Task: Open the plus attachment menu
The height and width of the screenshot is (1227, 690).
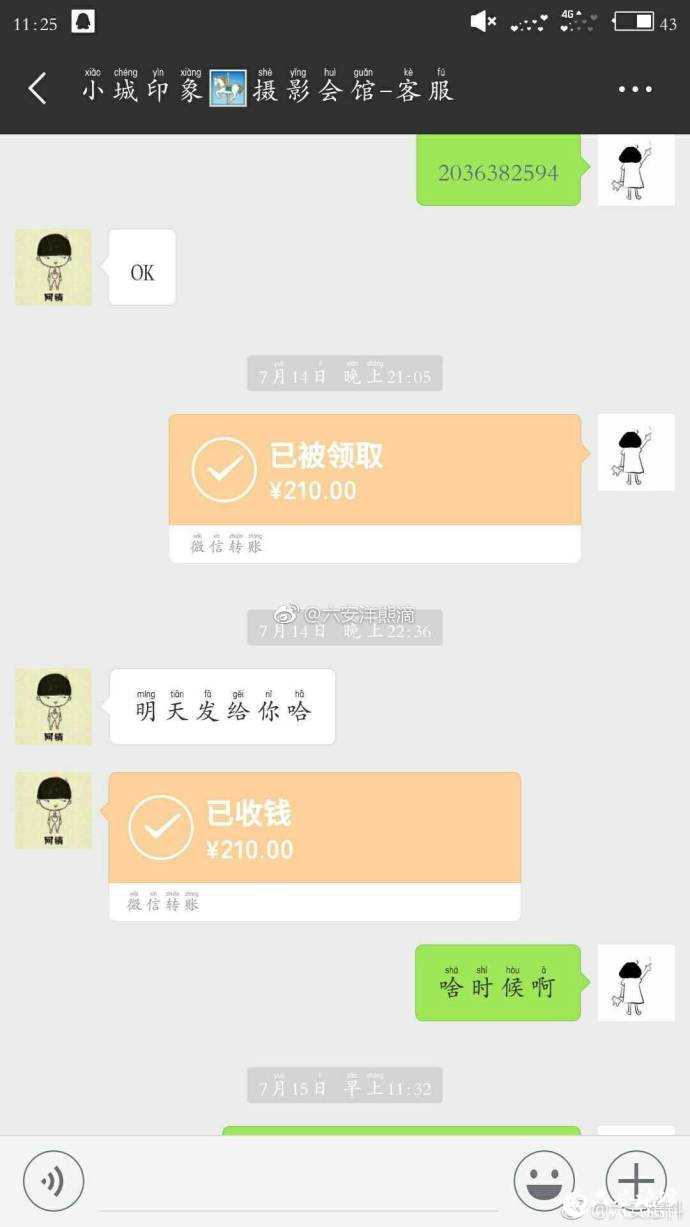Action: tap(636, 1181)
